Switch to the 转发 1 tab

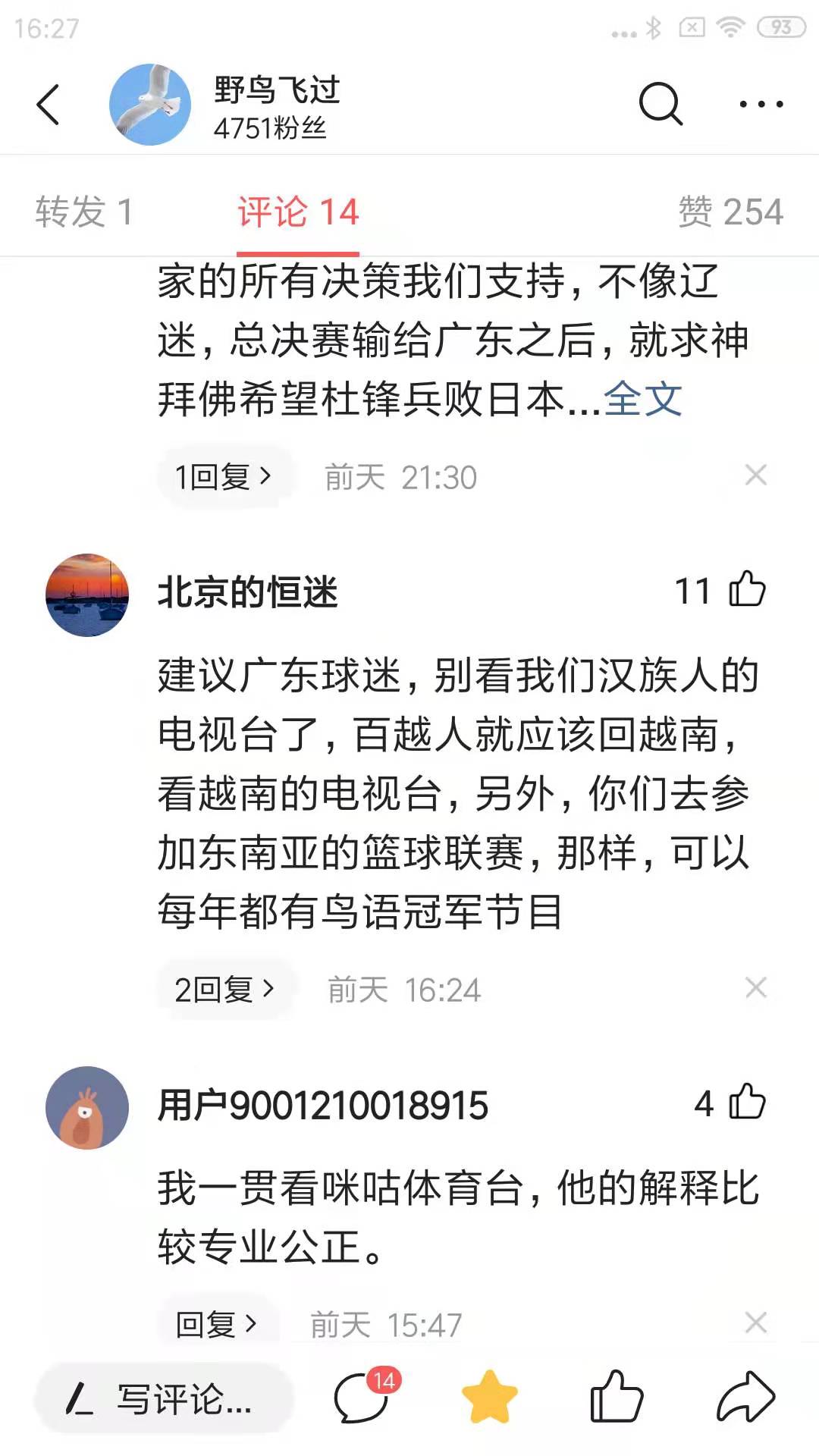[83, 212]
